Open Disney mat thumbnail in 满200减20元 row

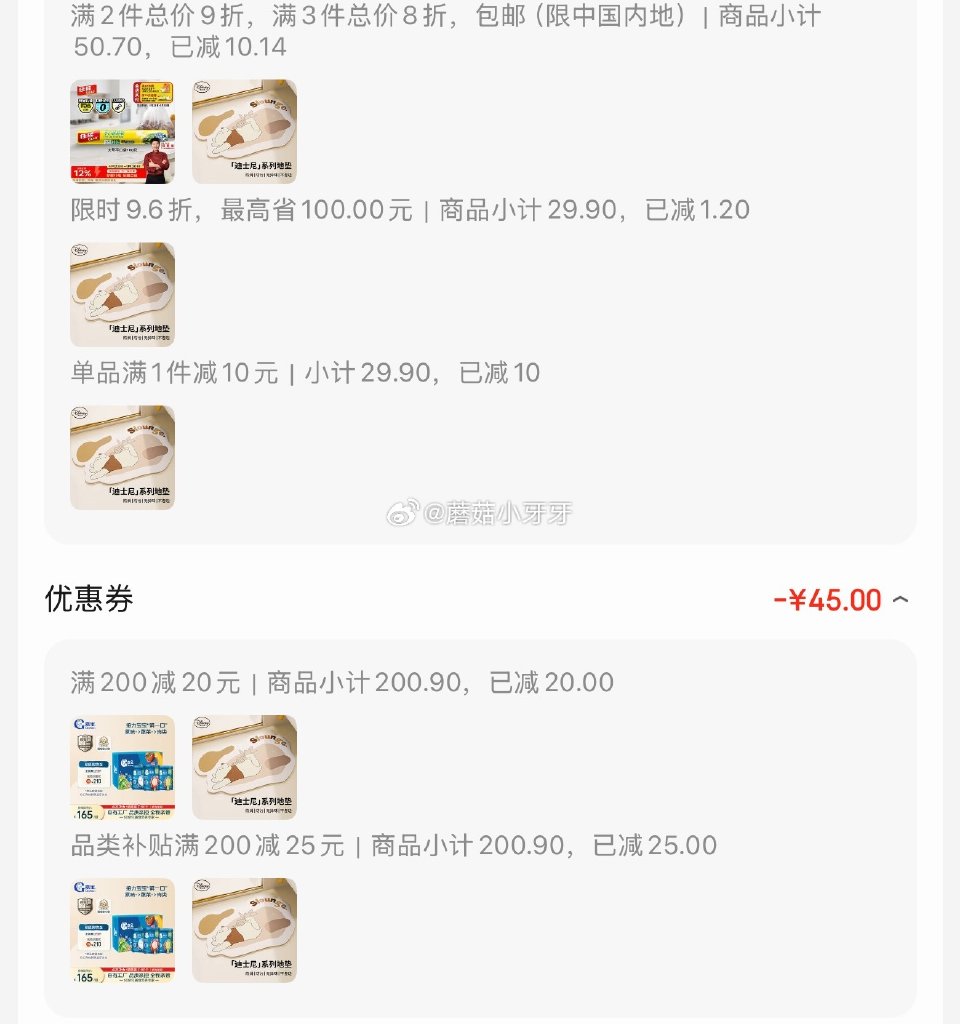coord(245,766)
